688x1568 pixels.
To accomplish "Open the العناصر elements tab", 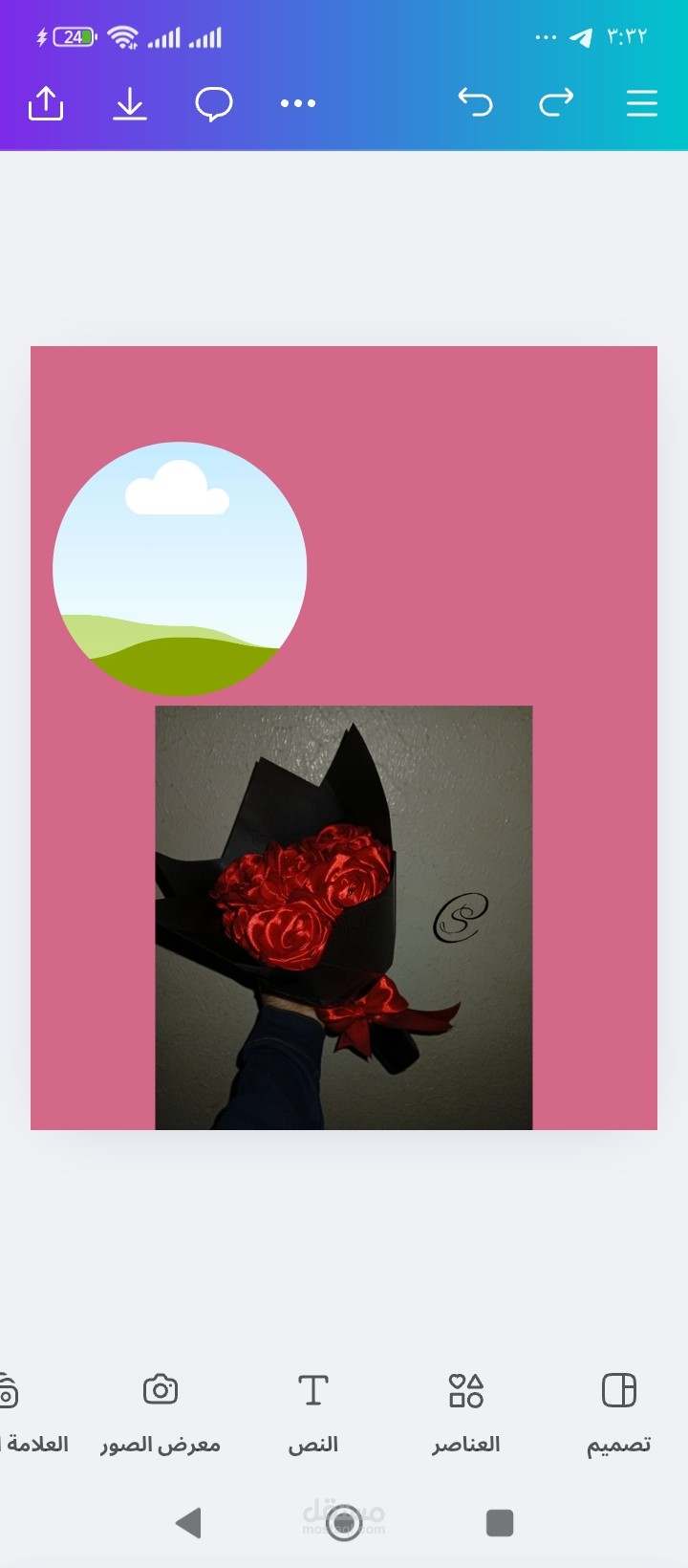I will click(466, 1411).
